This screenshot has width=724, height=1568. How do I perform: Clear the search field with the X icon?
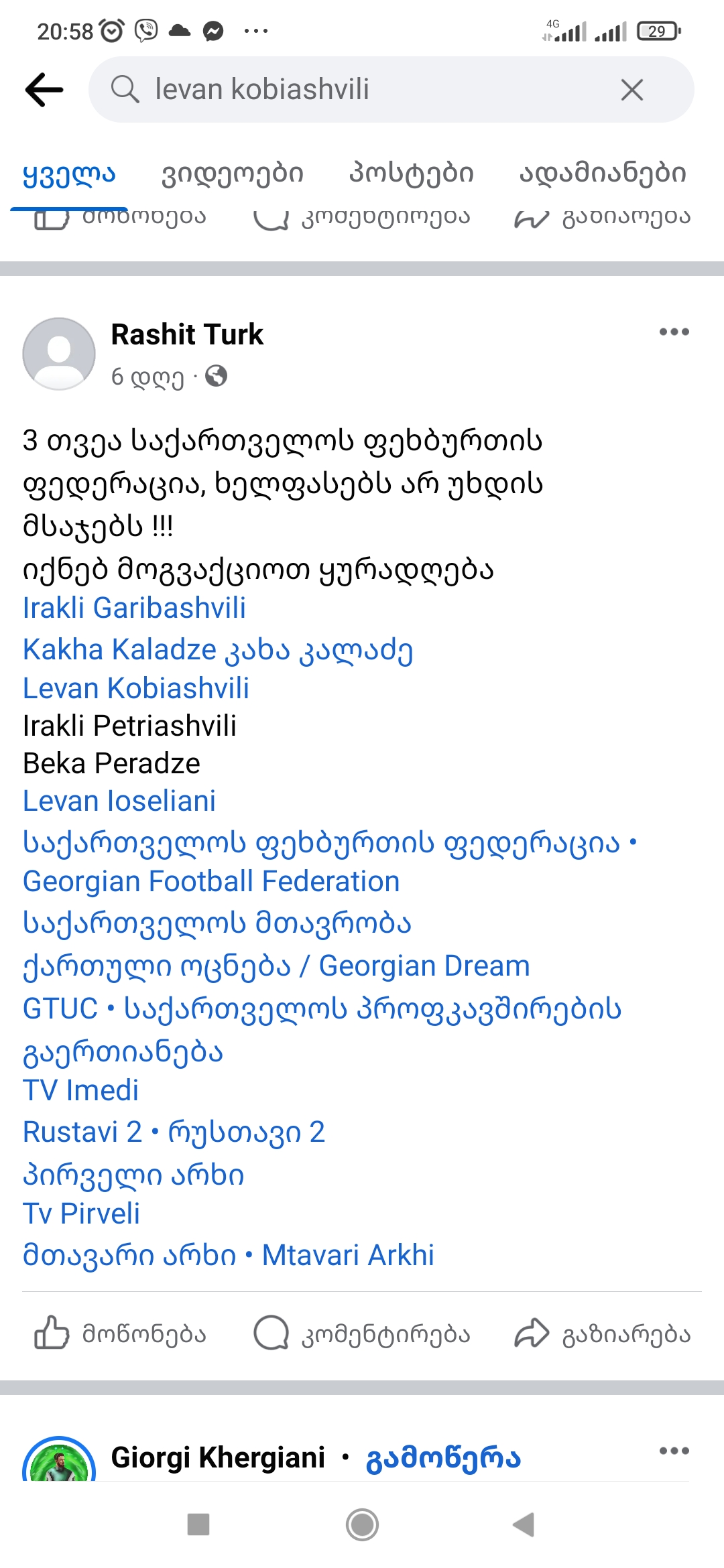(x=631, y=89)
